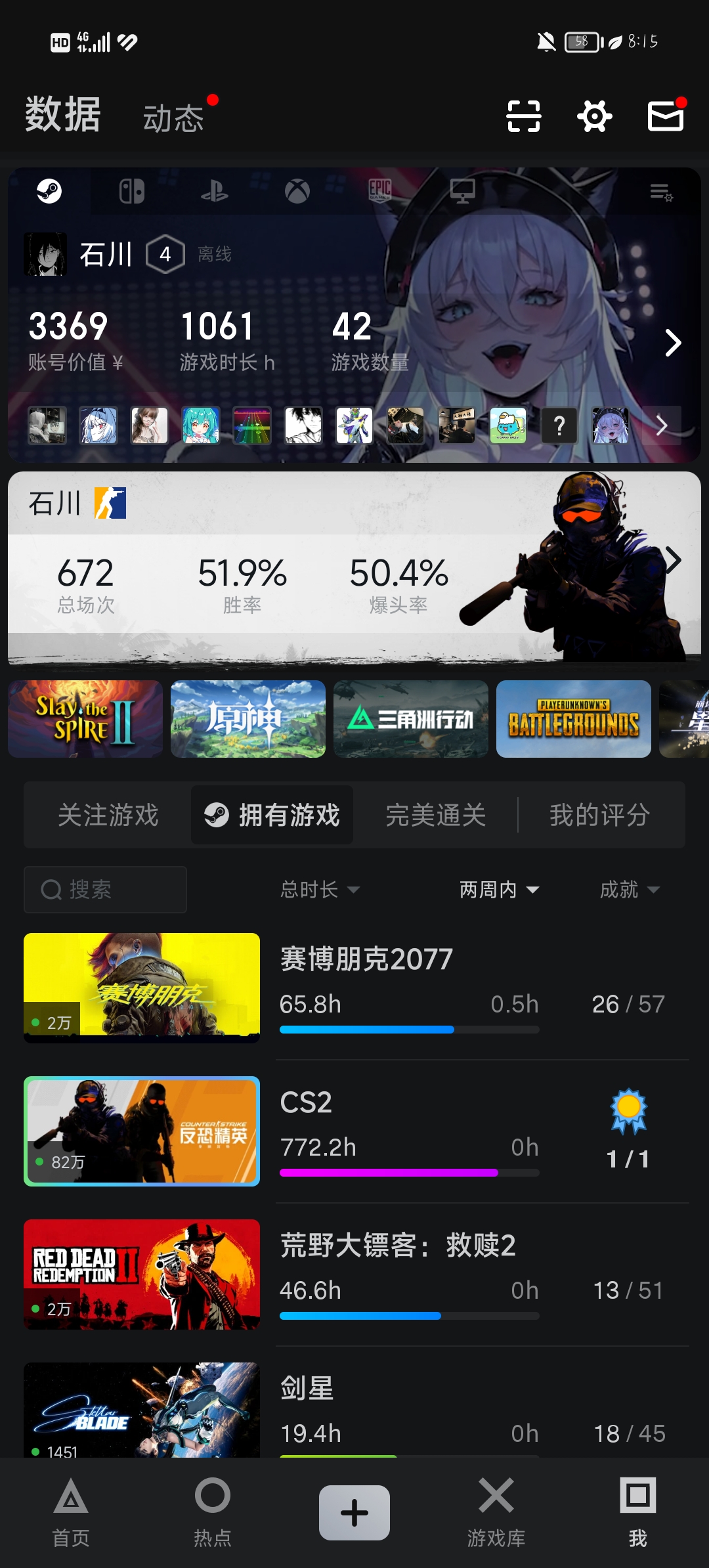Open the settings gear

(x=594, y=116)
